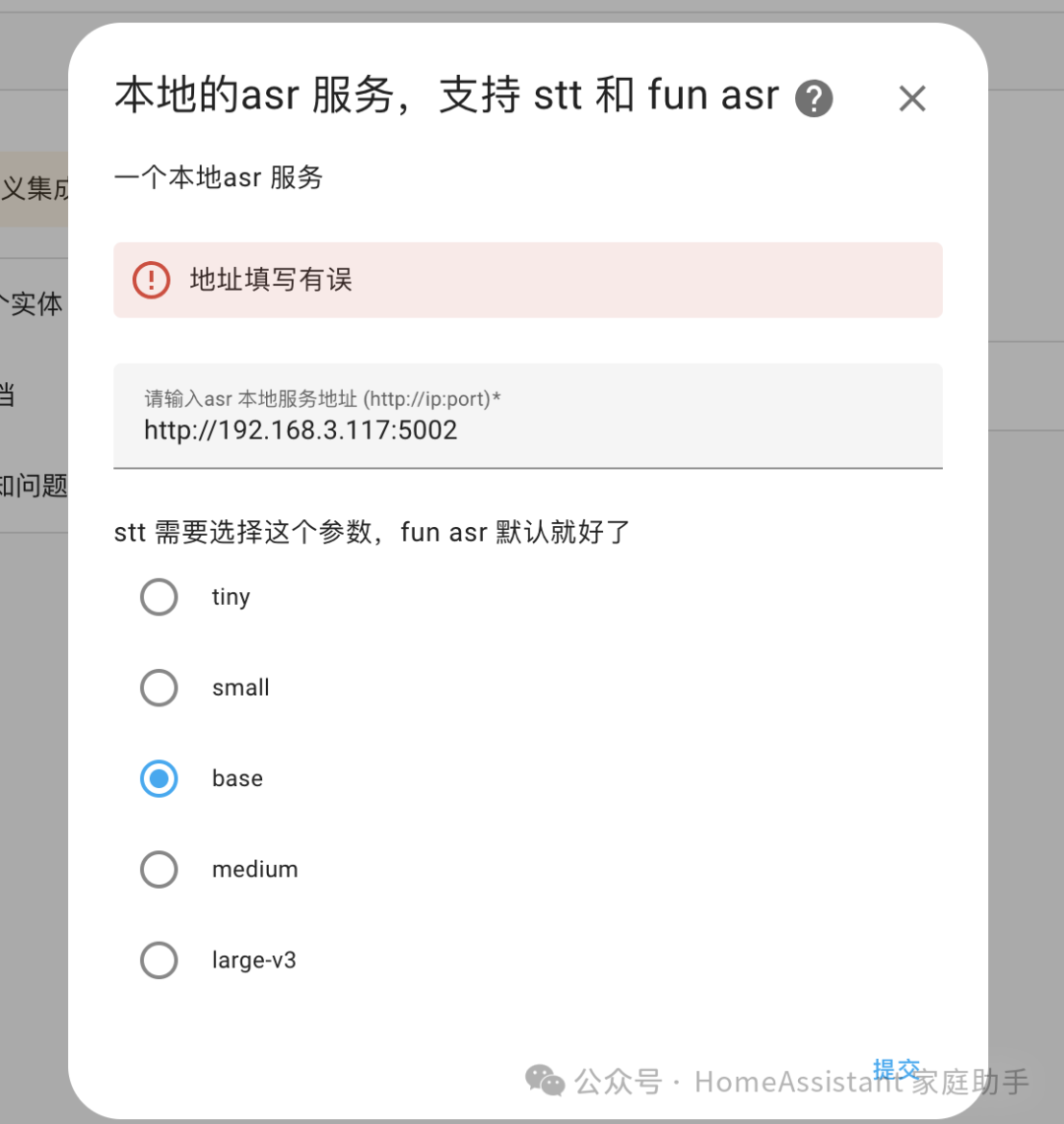Click the URL http://192.168.3.117:5002 text

pyautogui.click(x=299, y=430)
